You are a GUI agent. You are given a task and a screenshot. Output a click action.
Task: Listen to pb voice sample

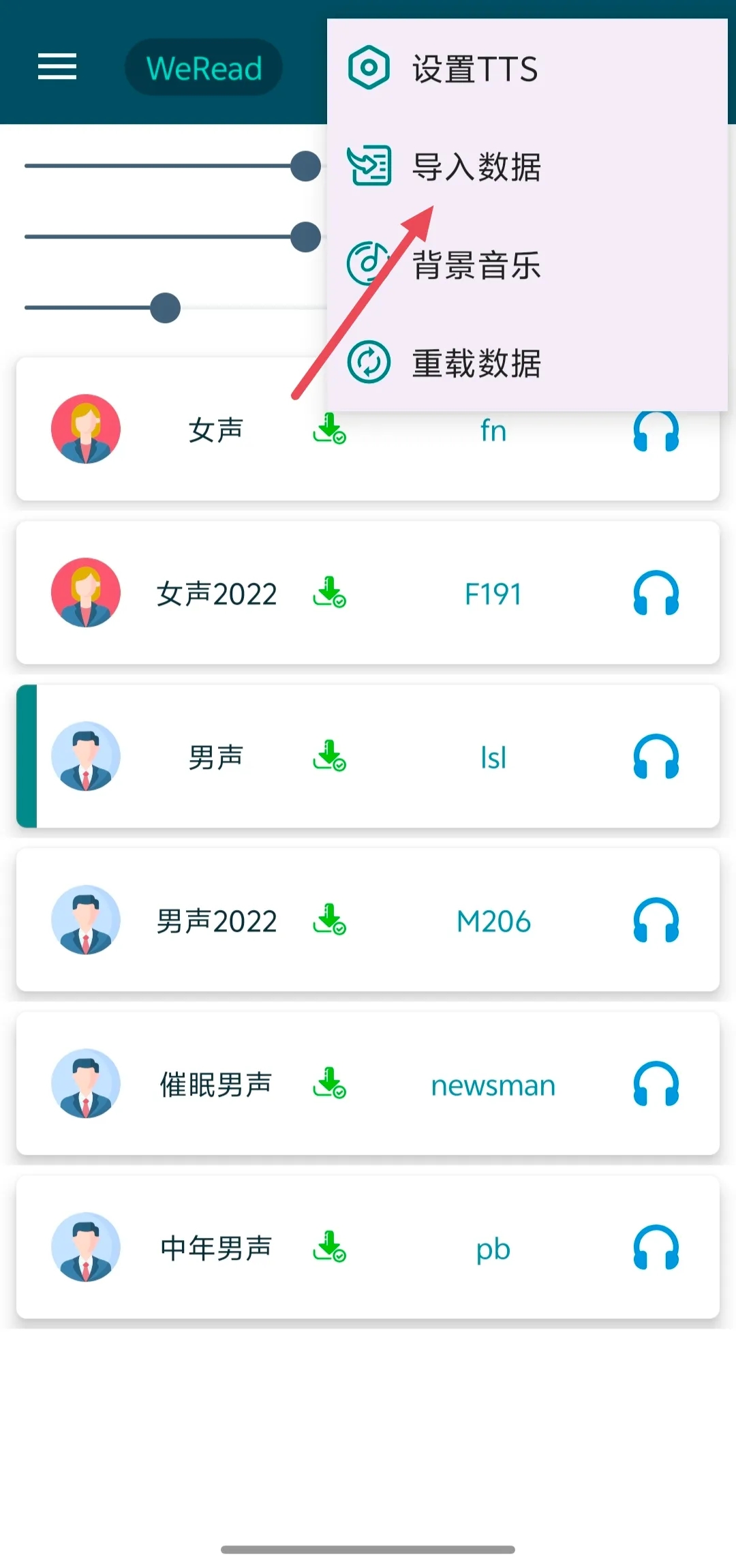click(656, 1248)
